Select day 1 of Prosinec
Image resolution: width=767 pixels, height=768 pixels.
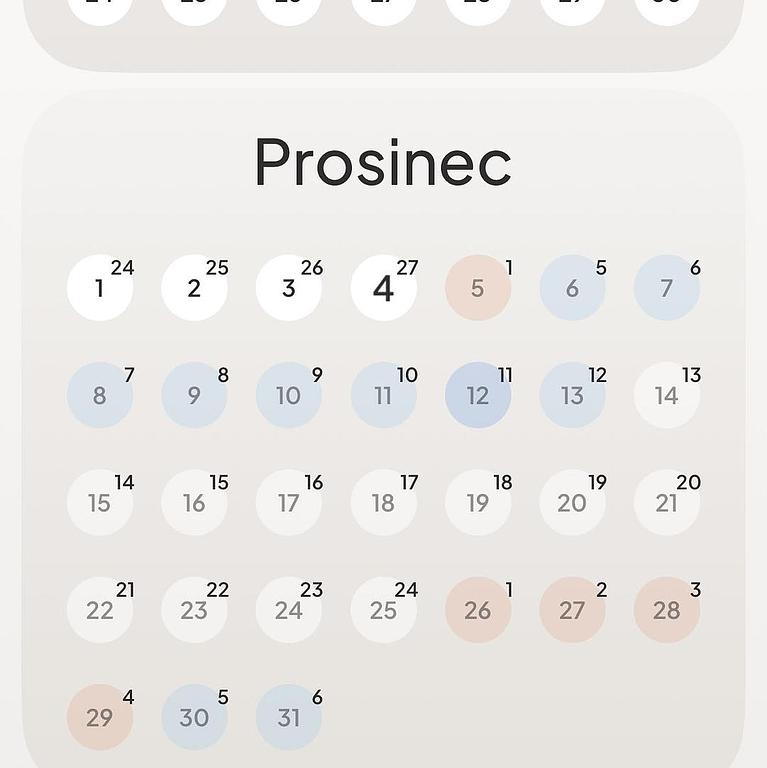pos(100,288)
